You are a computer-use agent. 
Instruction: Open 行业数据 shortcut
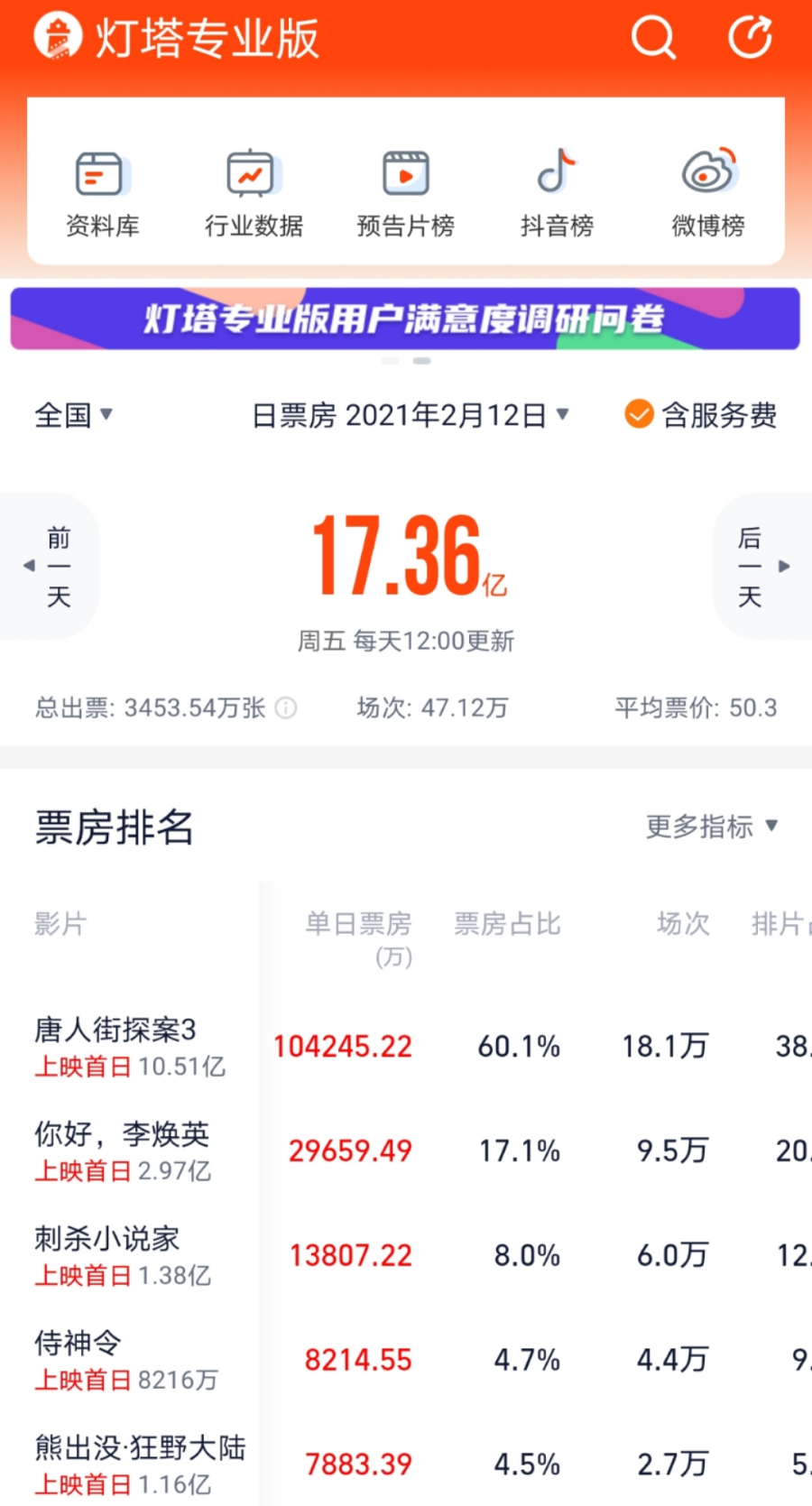click(x=254, y=192)
